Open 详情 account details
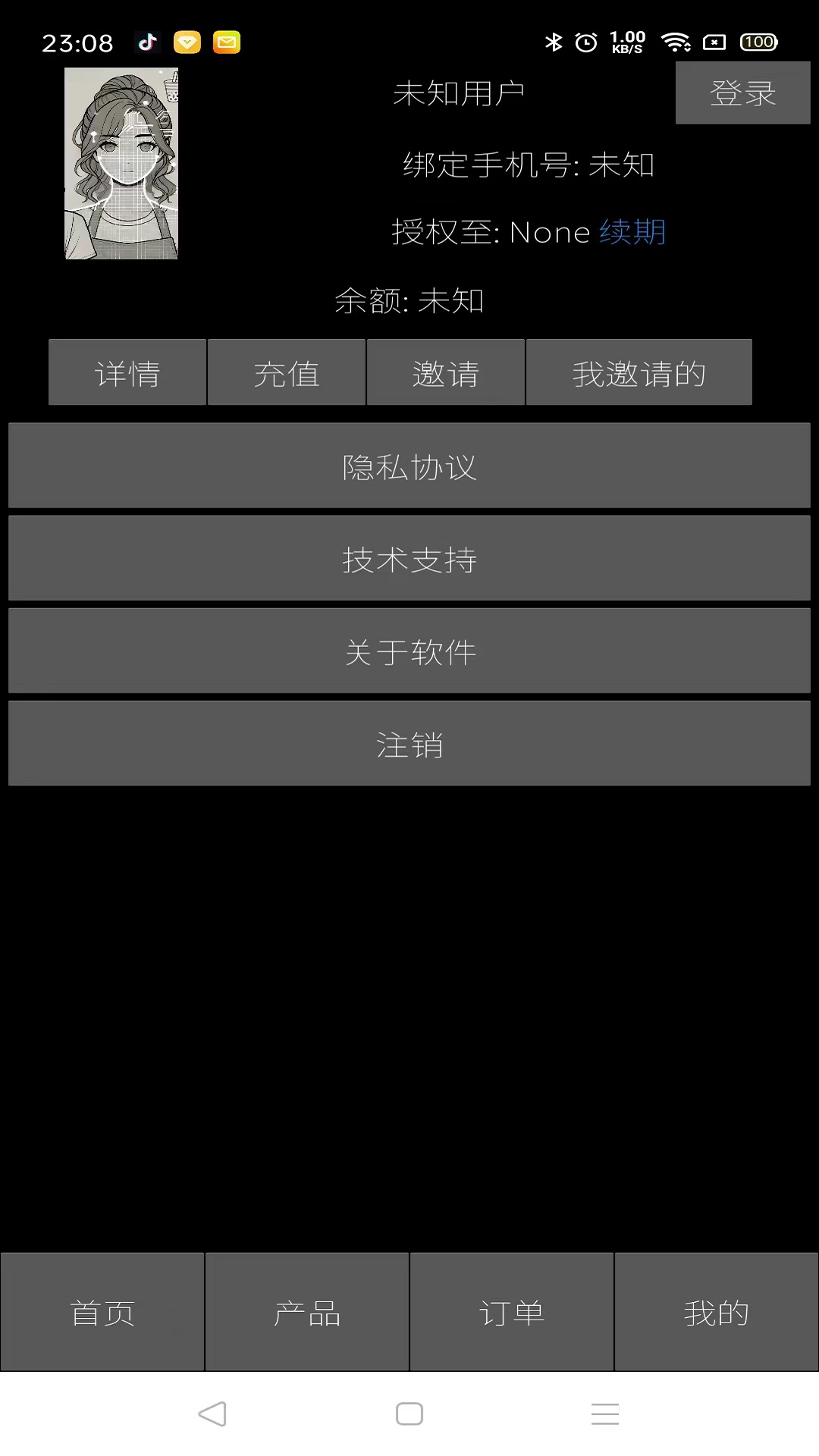Viewport: 819px width, 1456px height. click(127, 372)
